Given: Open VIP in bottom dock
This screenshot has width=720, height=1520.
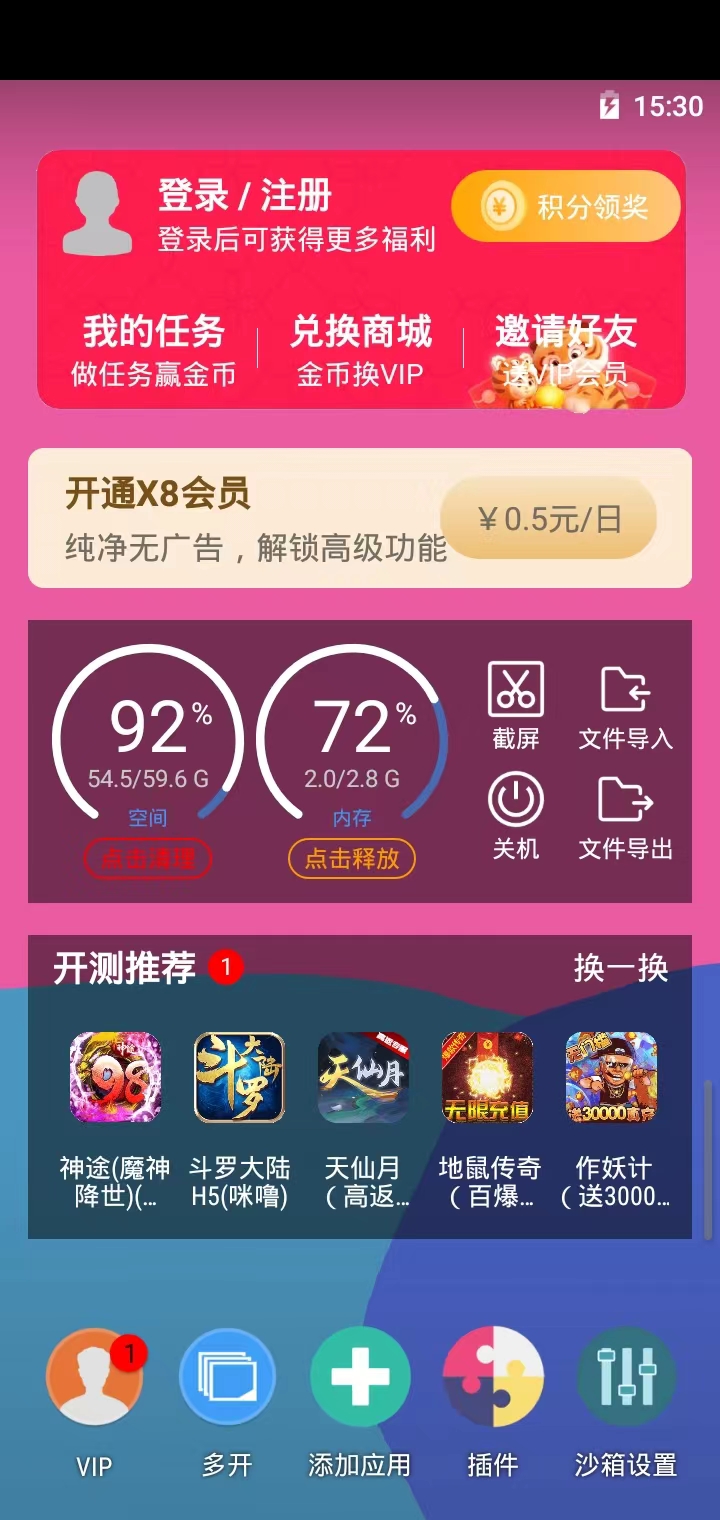Looking at the screenshot, I should point(95,1378).
